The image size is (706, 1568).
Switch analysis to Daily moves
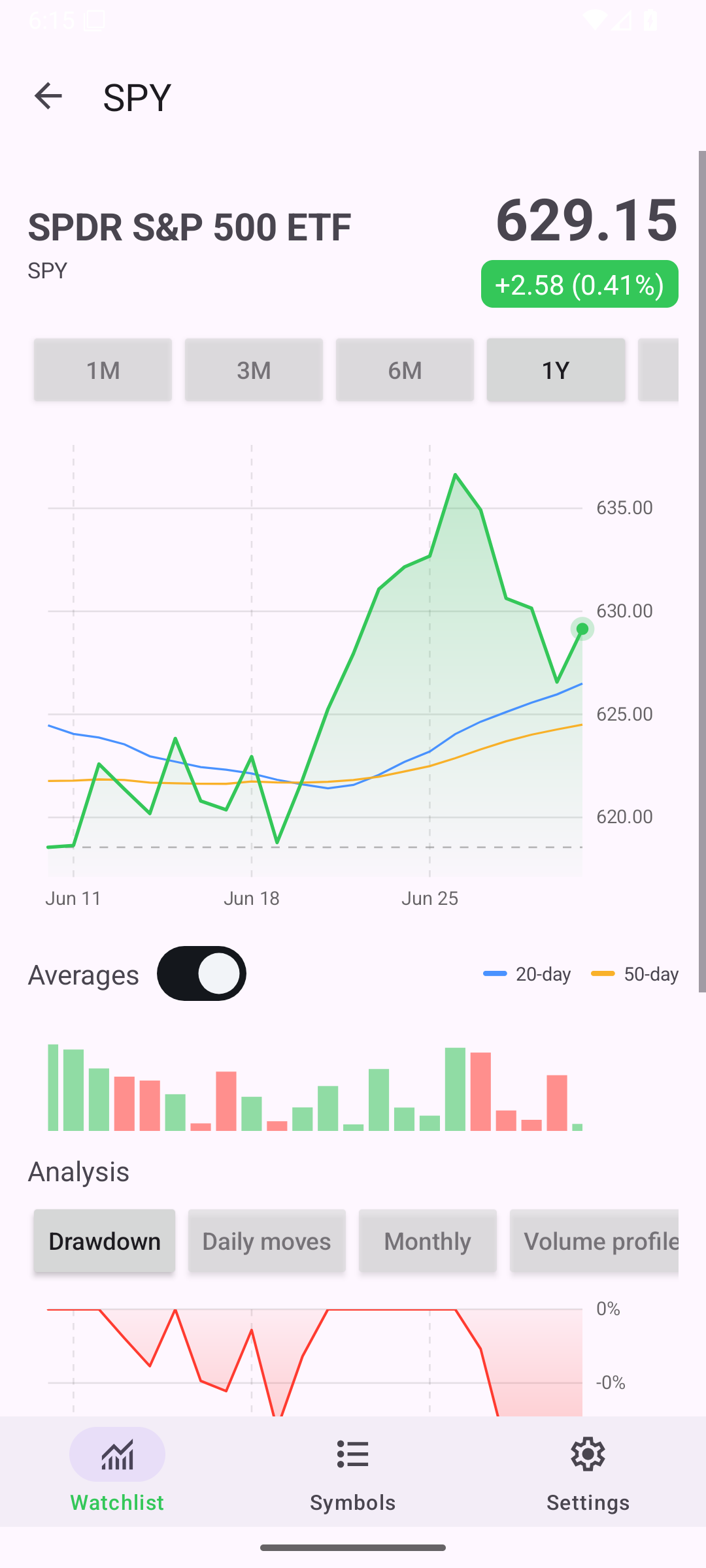pyautogui.click(x=267, y=1241)
